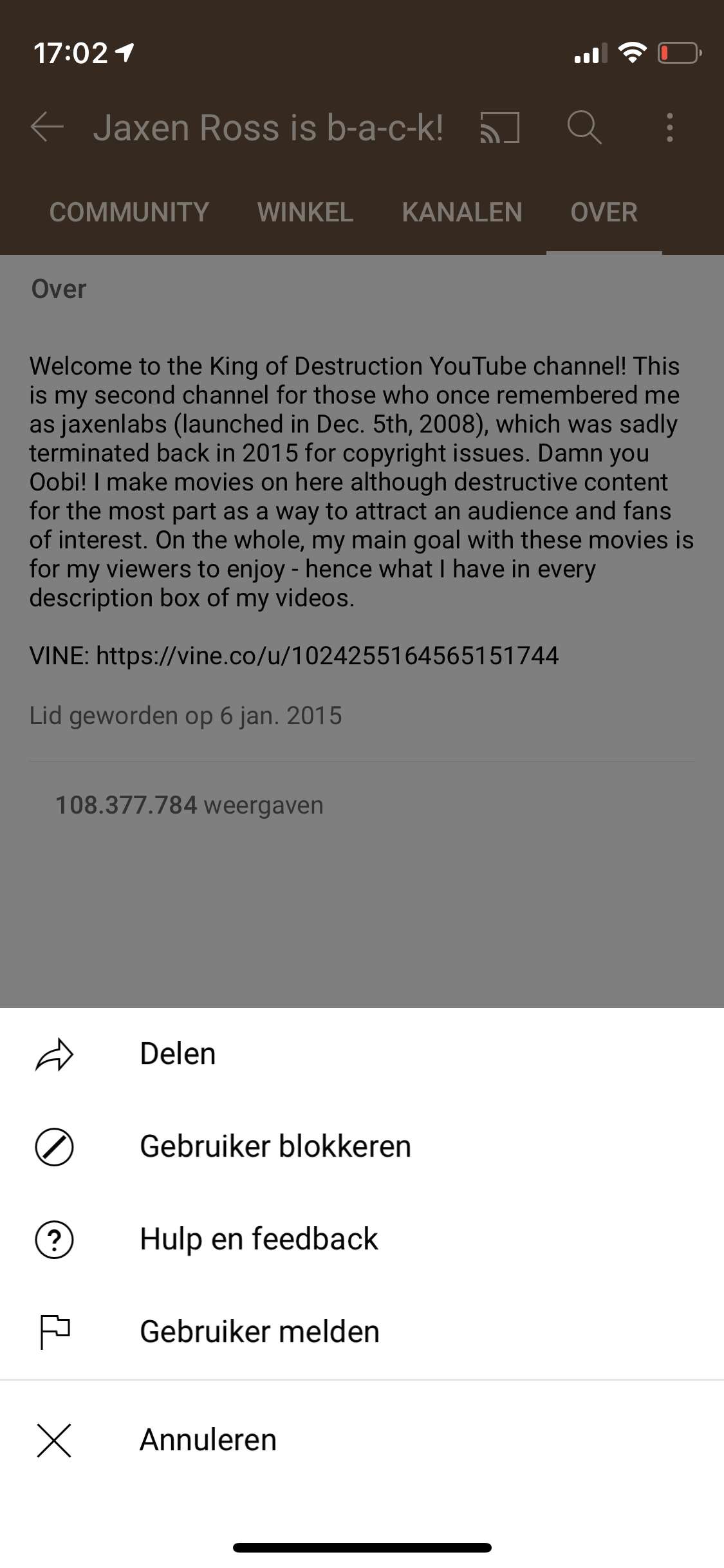Dismiss the menu with Annuleren
This screenshot has width=724, height=1568.
tap(362, 1441)
